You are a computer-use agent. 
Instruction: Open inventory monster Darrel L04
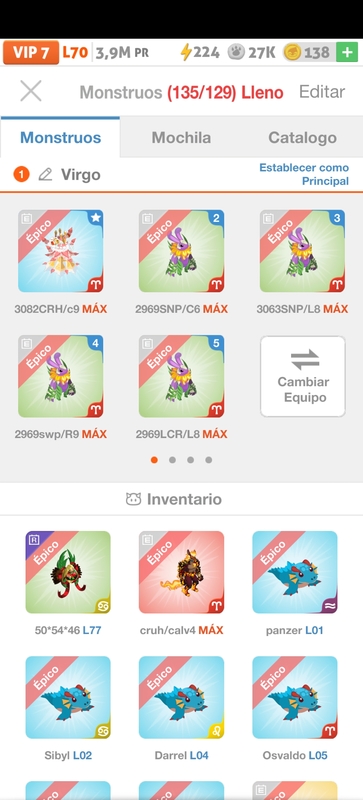[x=181, y=697]
